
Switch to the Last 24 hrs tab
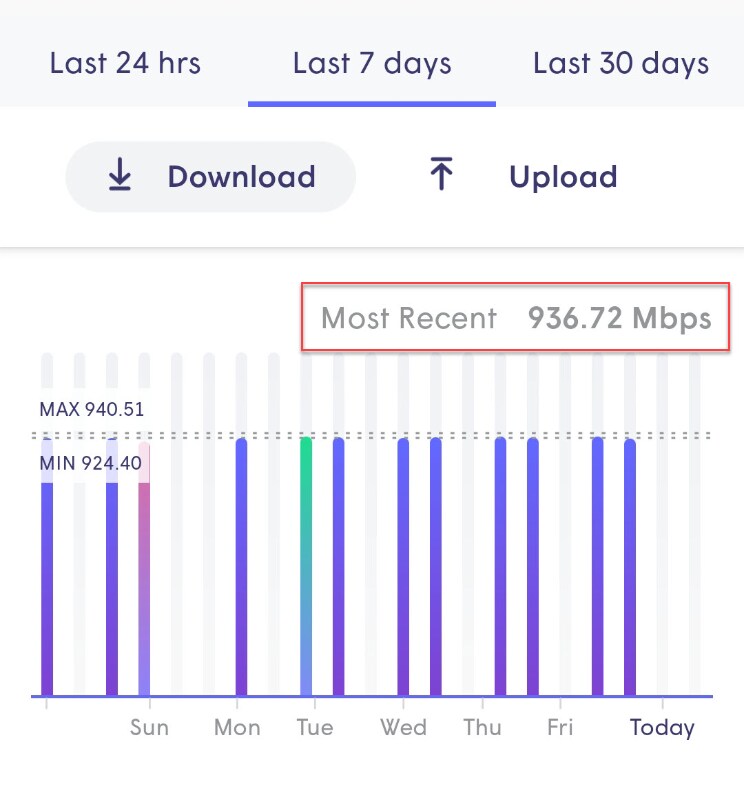click(x=125, y=64)
